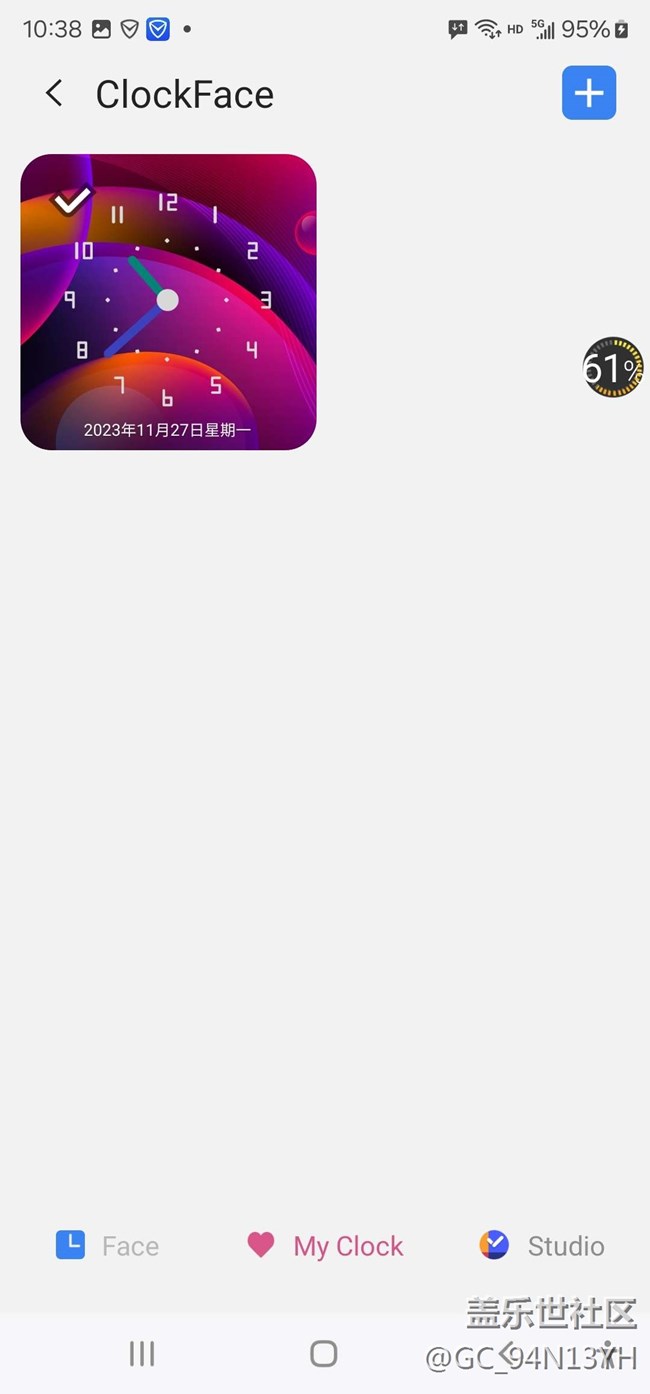650x1394 pixels.
Task: Tap the floating 61% bubble
Action: pyautogui.click(x=612, y=368)
